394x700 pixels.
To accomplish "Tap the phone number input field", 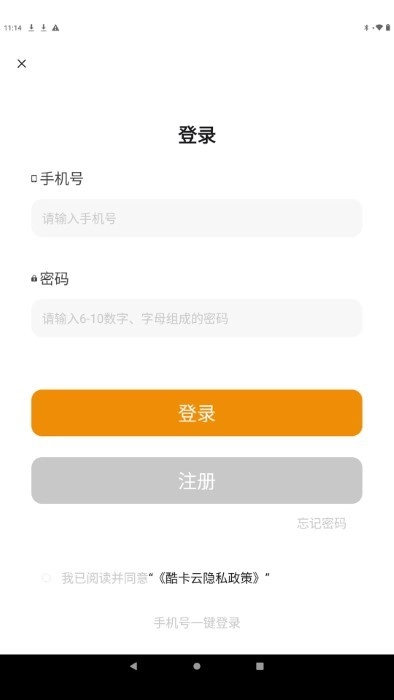I will (197, 218).
